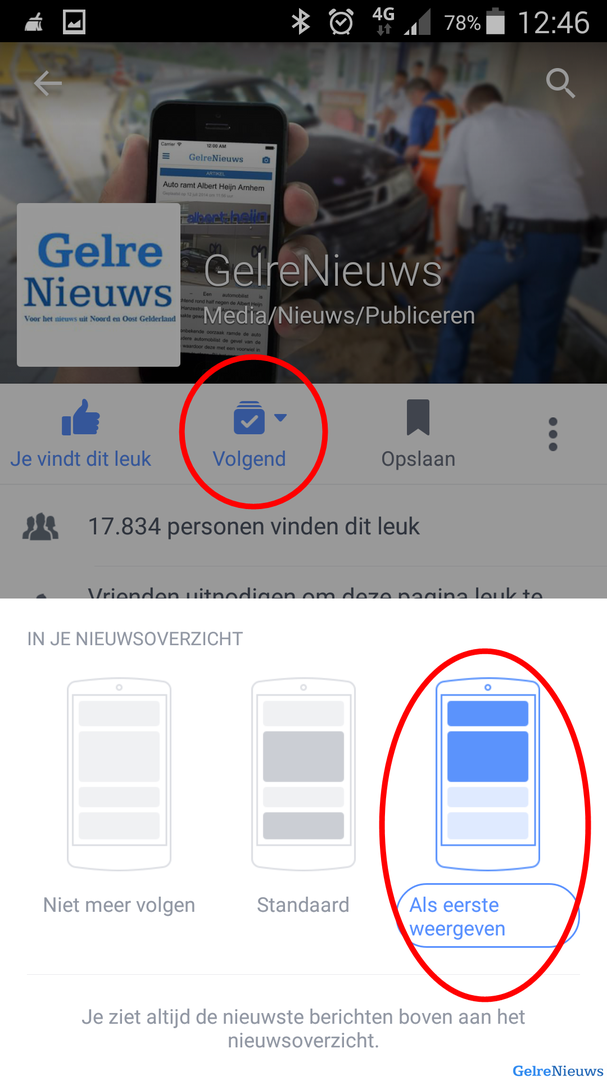Viewport: 607px width, 1080px height.
Task: Choose the Standaard news feed option
Action: click(x=303, y=795)
